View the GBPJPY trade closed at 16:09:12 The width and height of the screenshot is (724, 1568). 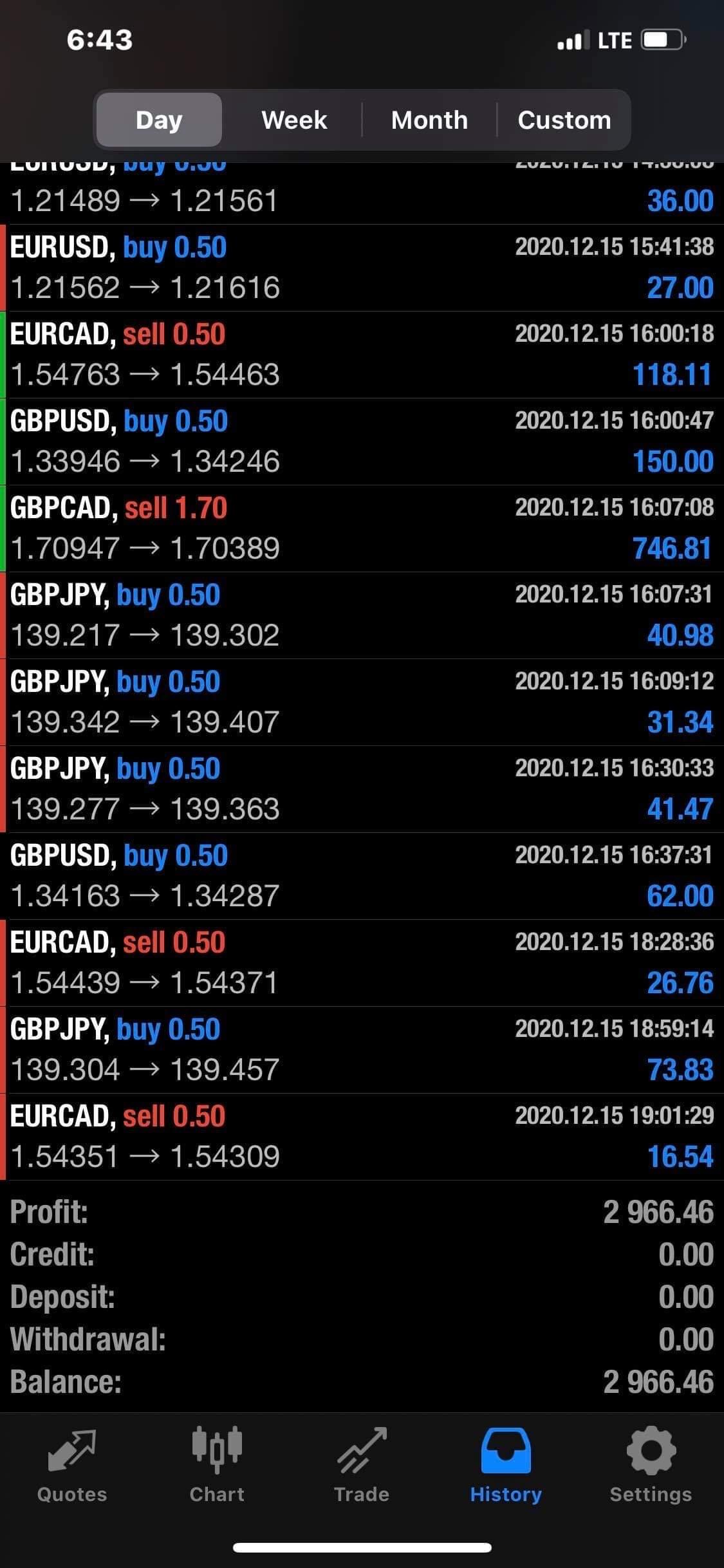coord(362,702)
